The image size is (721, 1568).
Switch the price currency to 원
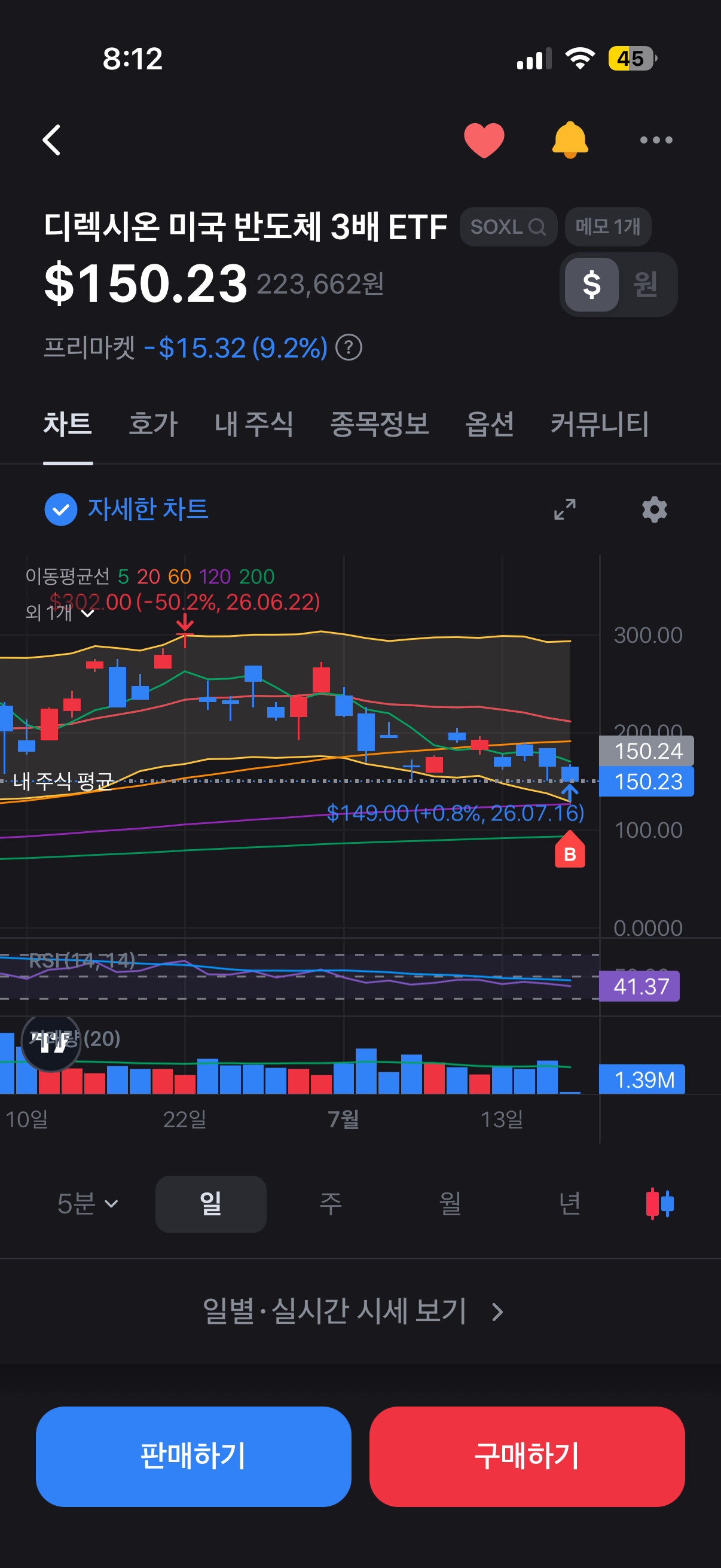(646, 284)
